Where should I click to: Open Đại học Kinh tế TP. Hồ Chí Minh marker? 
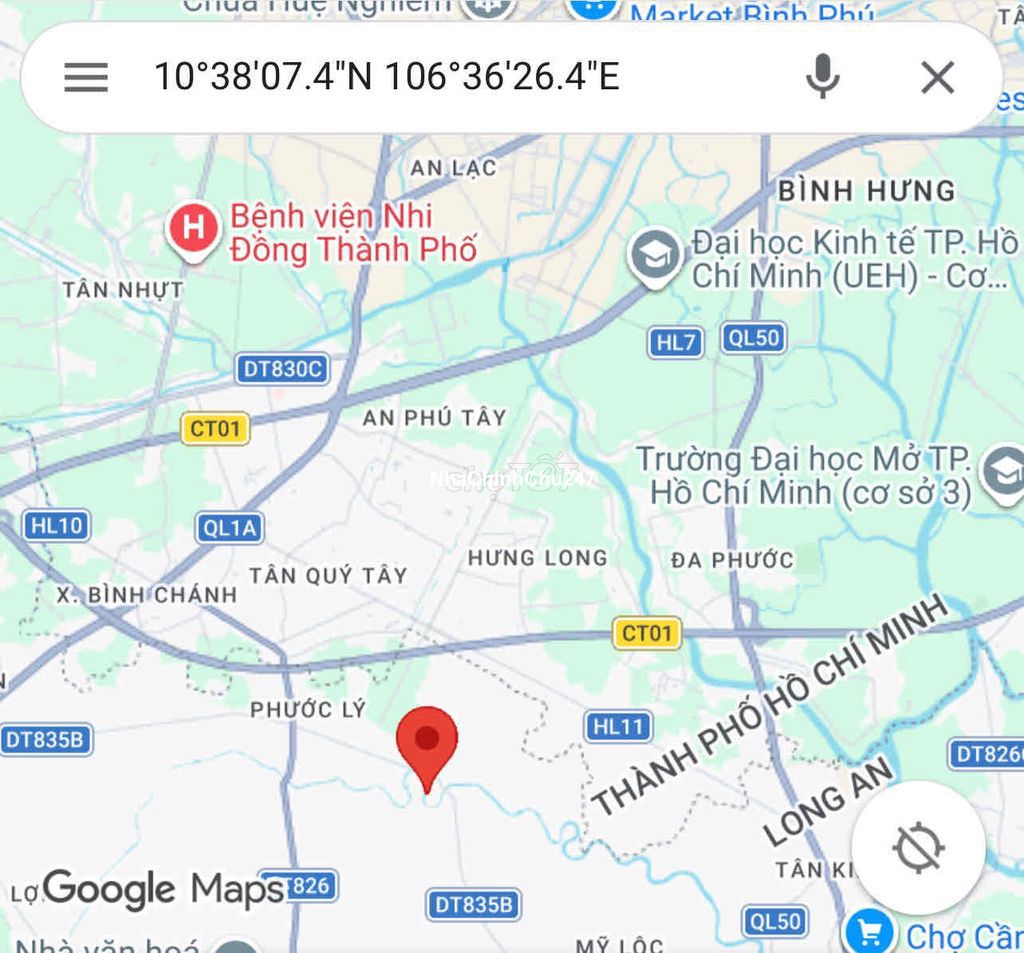click(x=655, y=256)
